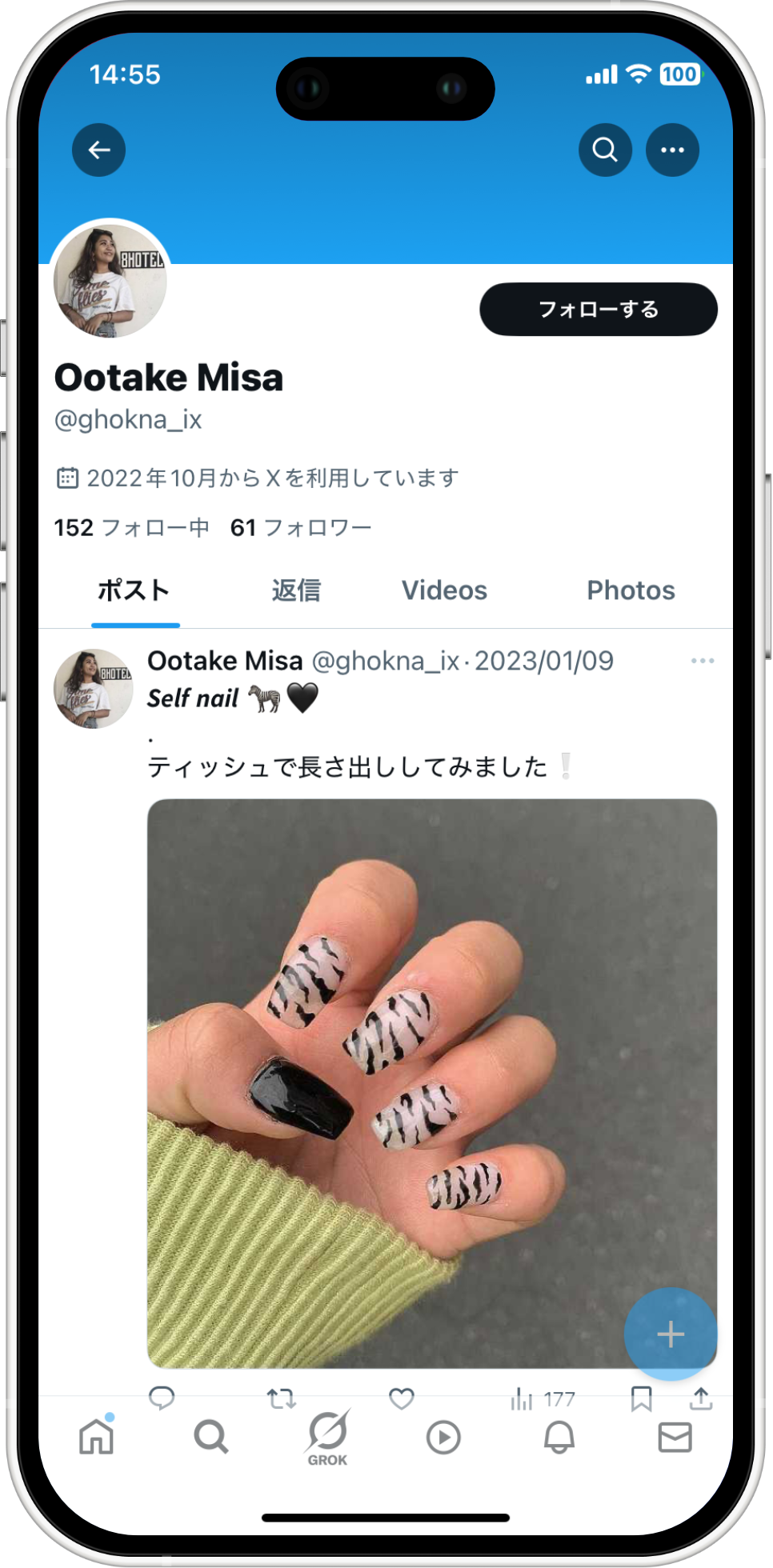Open the 152 フォロー中 following list

tap(131, 528)
